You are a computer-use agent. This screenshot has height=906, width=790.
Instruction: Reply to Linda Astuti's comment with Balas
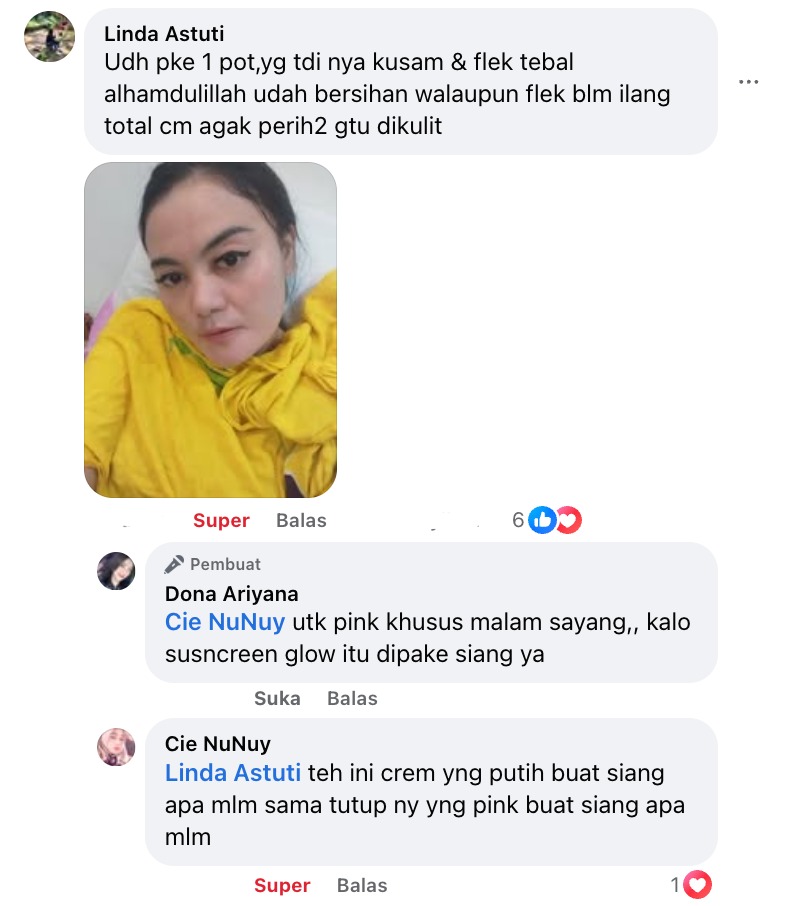(x=301, y=521)
